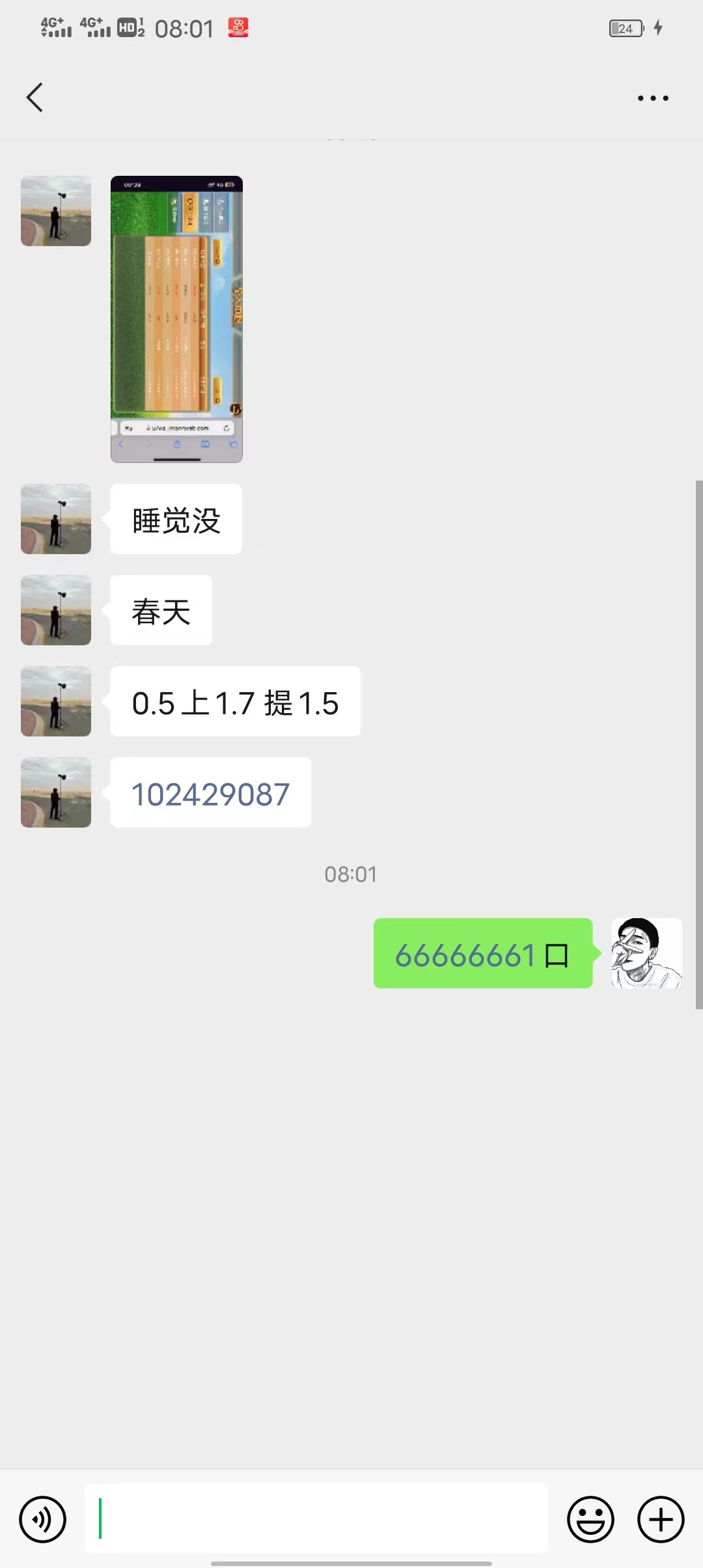
Task: Tap the linked number 102429087
Action: point(210,794)
